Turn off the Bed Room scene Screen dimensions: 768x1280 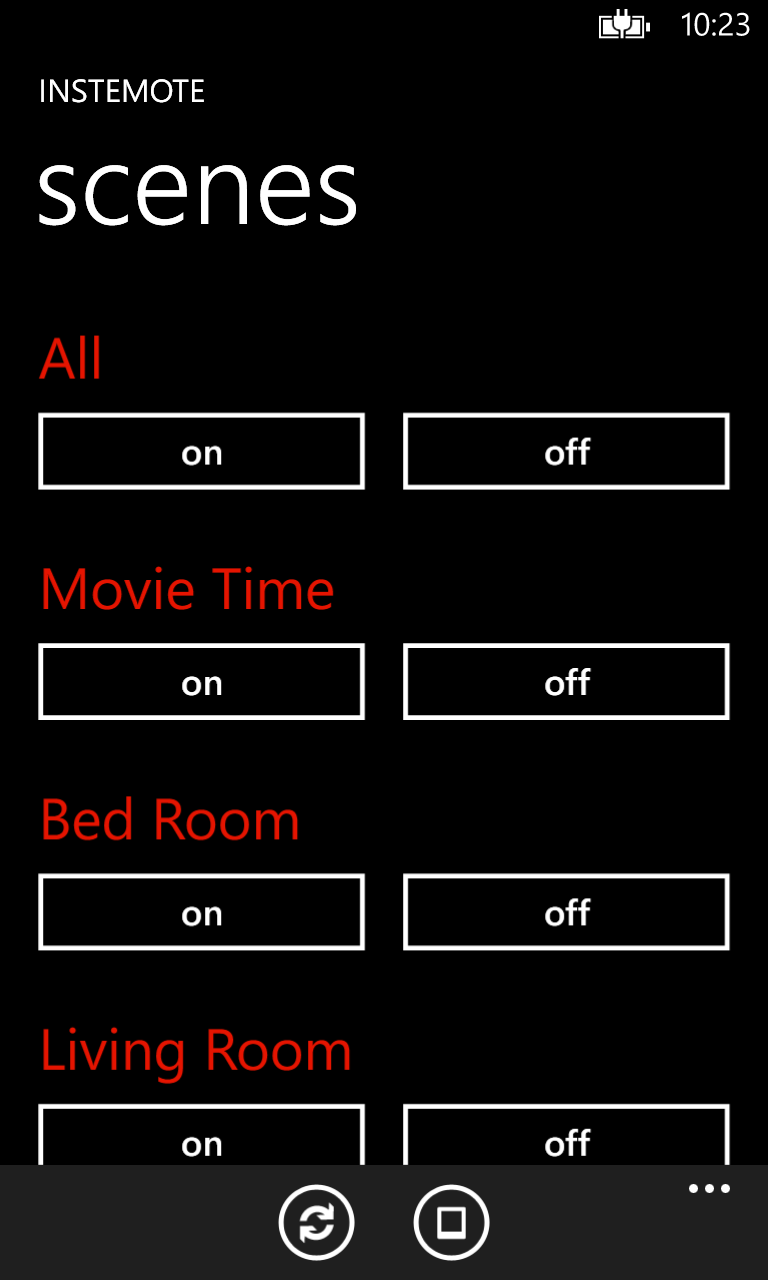566,912
